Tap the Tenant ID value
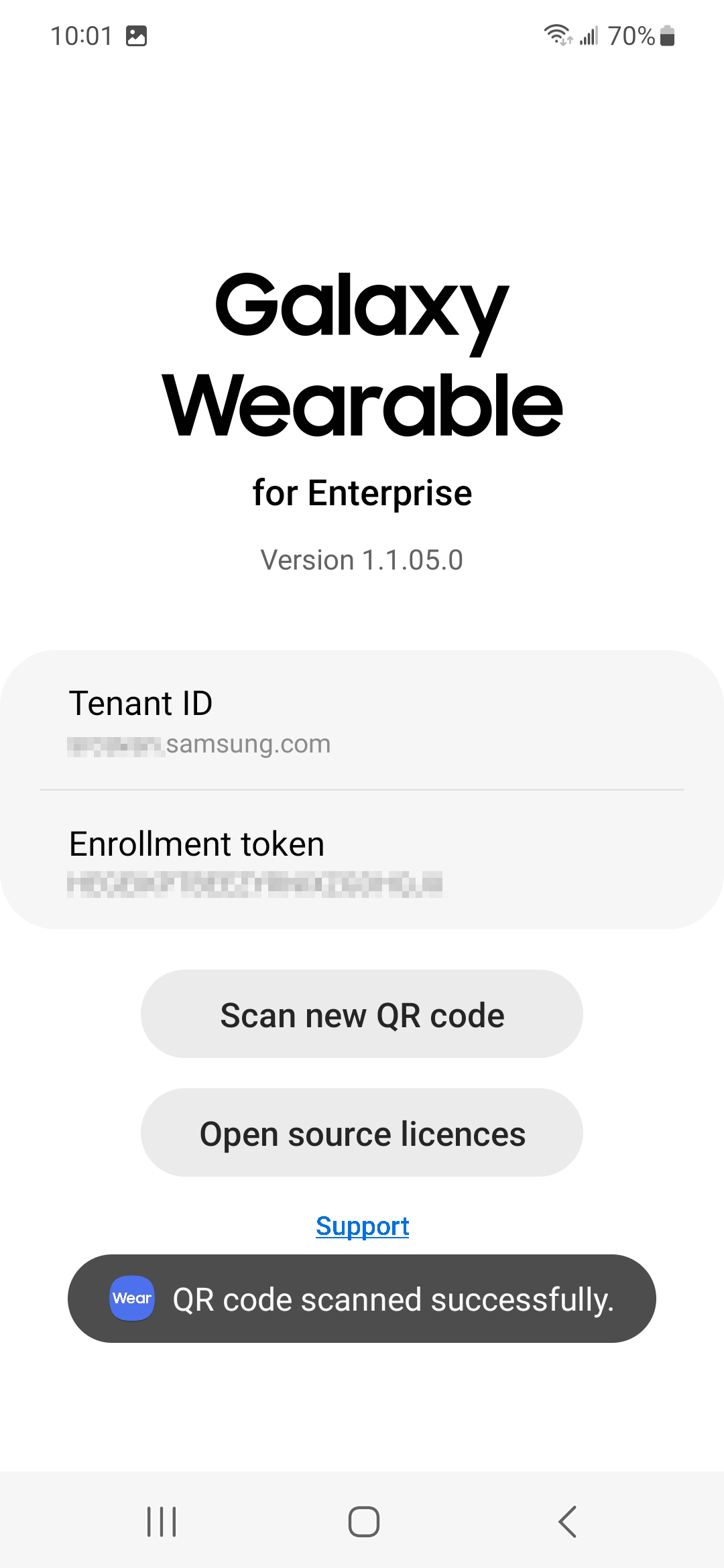This screenshot has height=1568, width=724. coord(200,744)
